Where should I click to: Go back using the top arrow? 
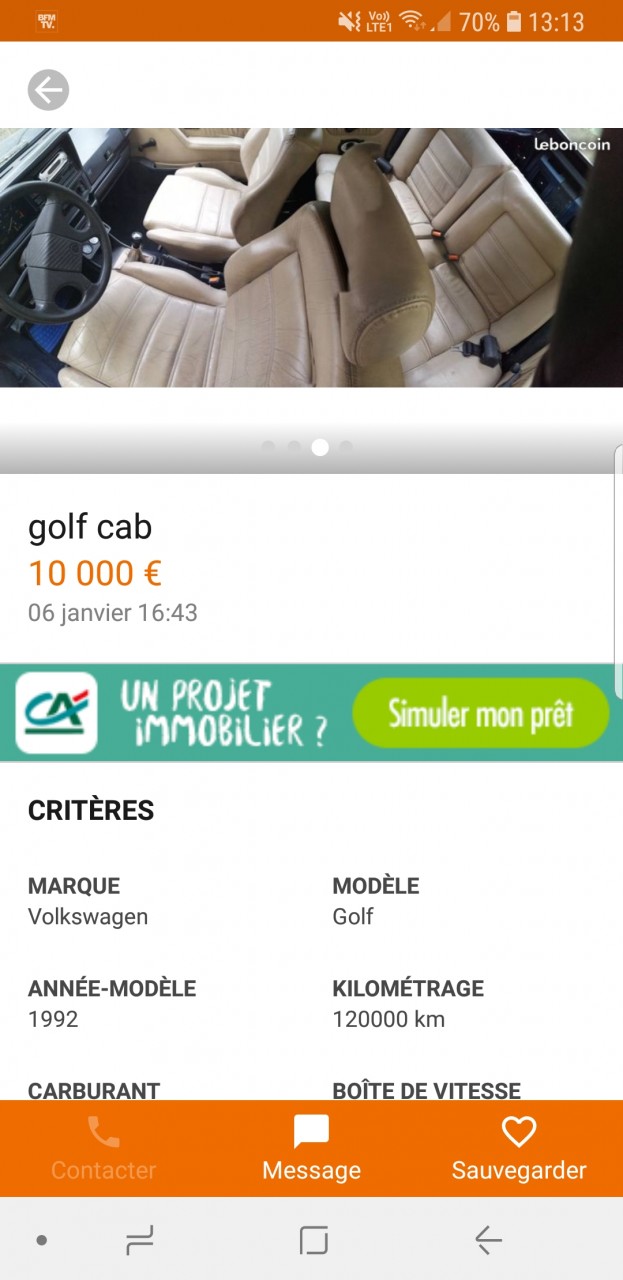coord(48,90)
